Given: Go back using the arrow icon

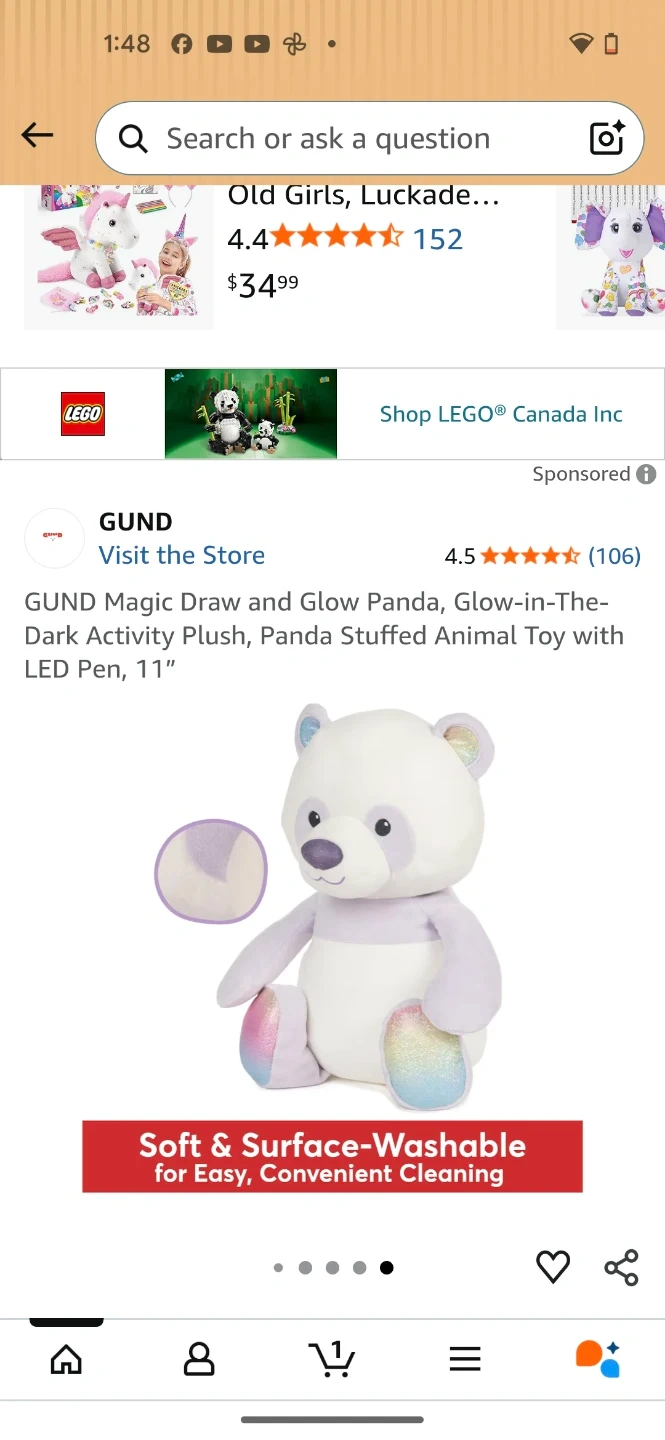Looking at the screenshot, I should 37,136.
